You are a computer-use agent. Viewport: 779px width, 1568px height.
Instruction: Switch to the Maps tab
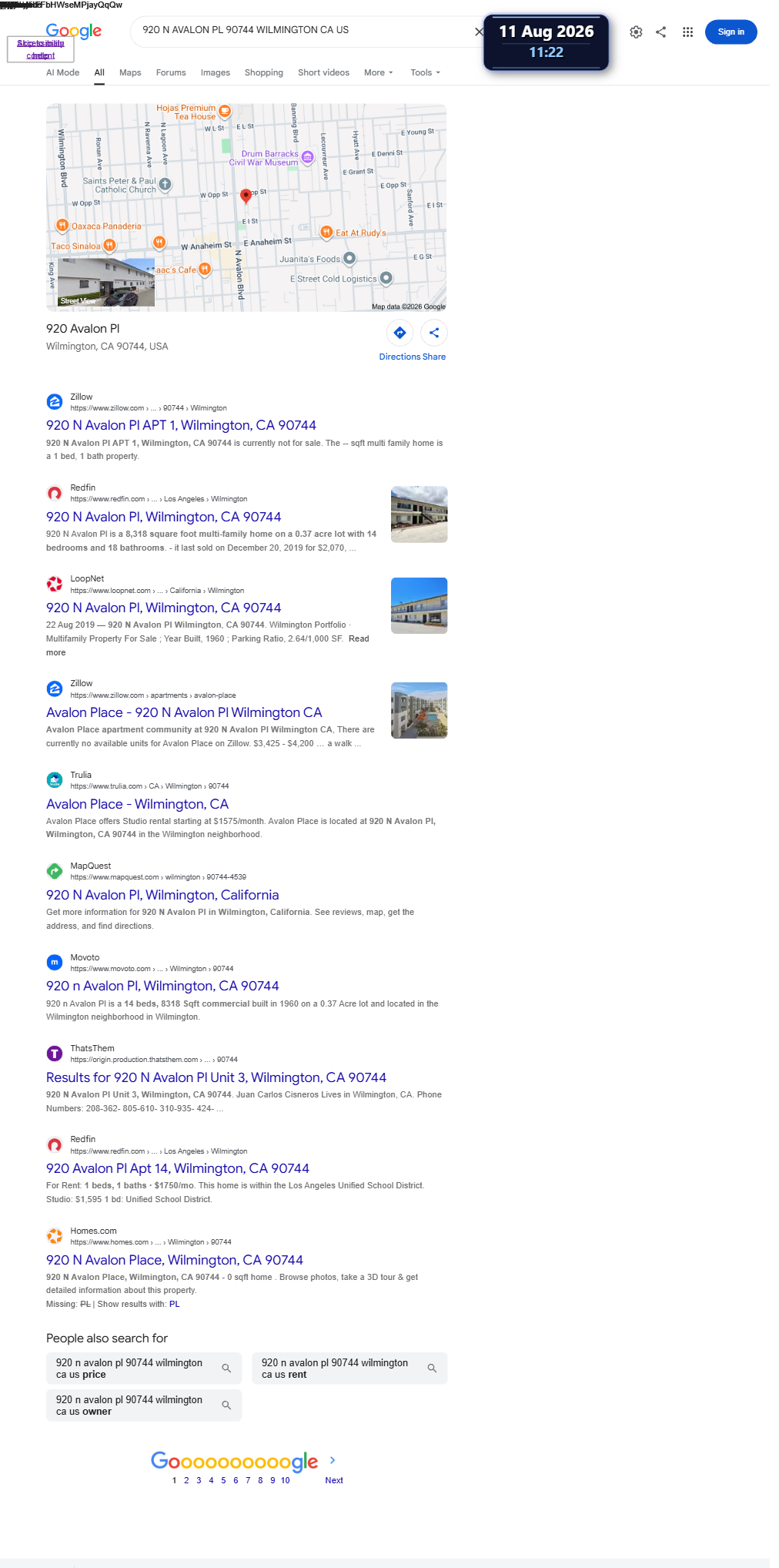[x=130, y=72]
